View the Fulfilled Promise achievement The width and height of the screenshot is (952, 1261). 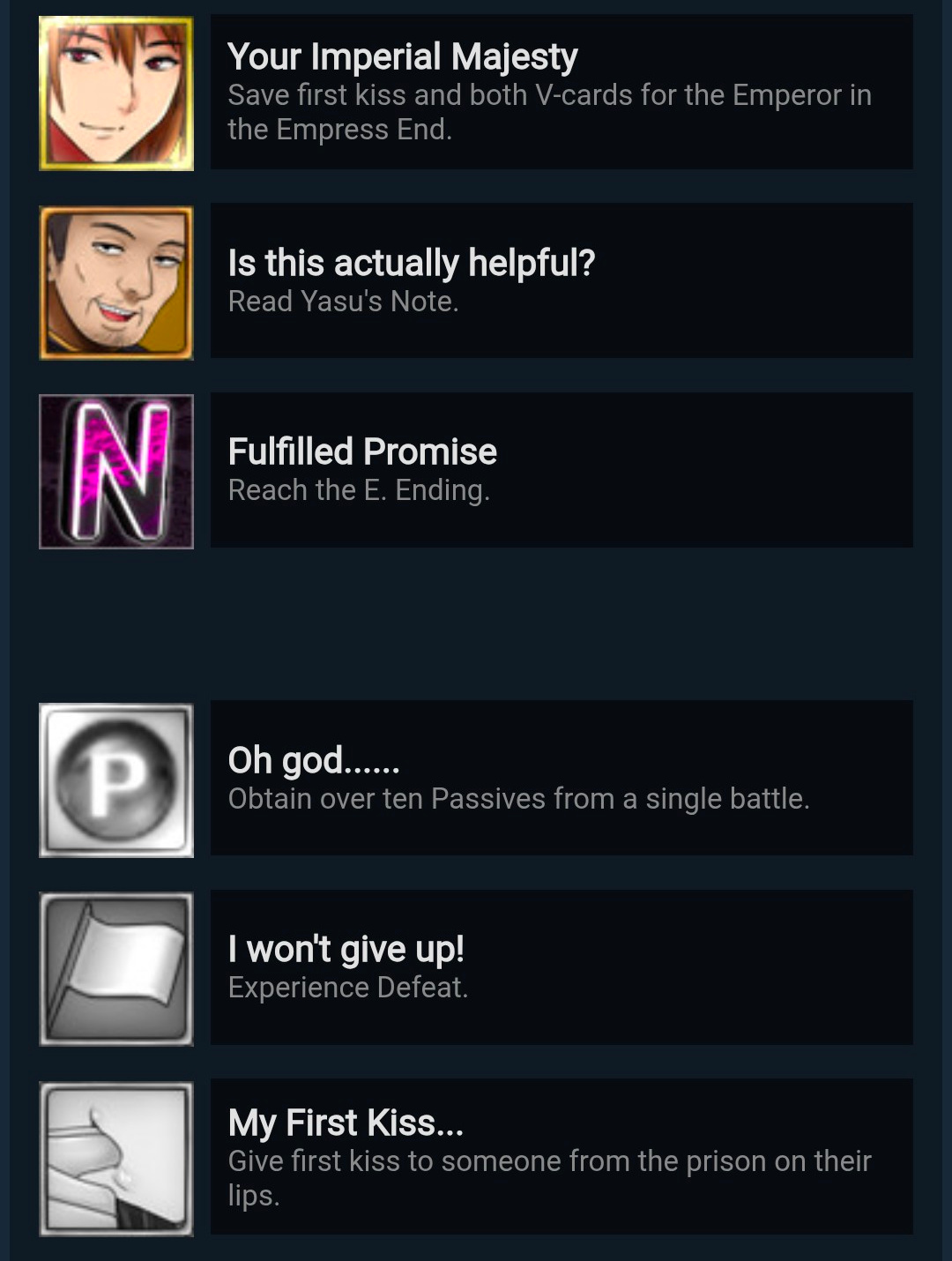coord(561,470)
